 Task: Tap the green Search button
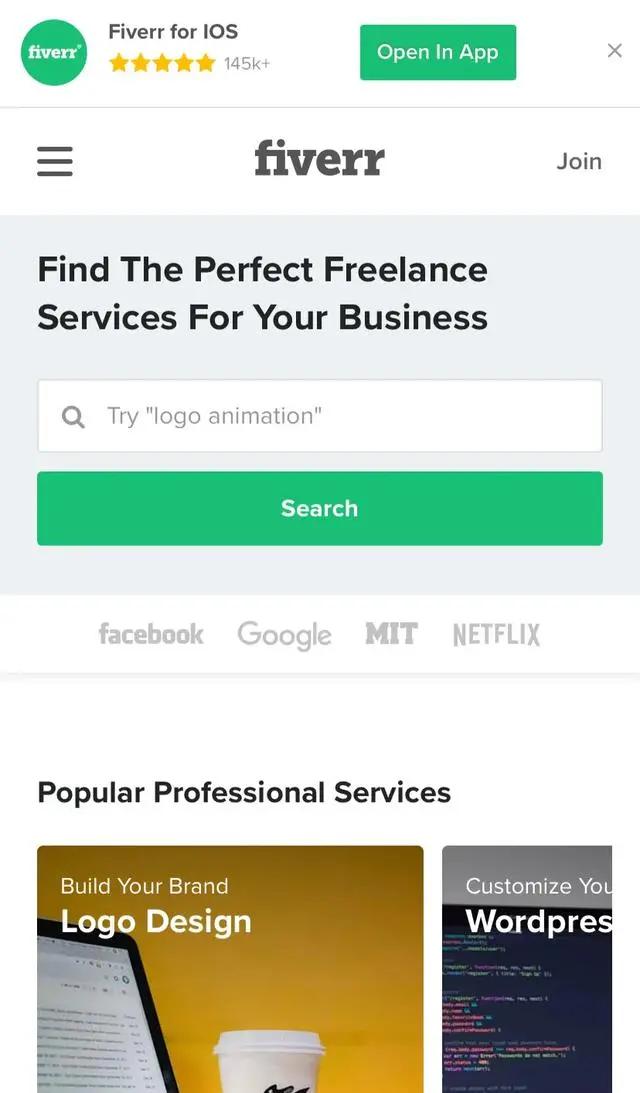[x=320, y=508]
